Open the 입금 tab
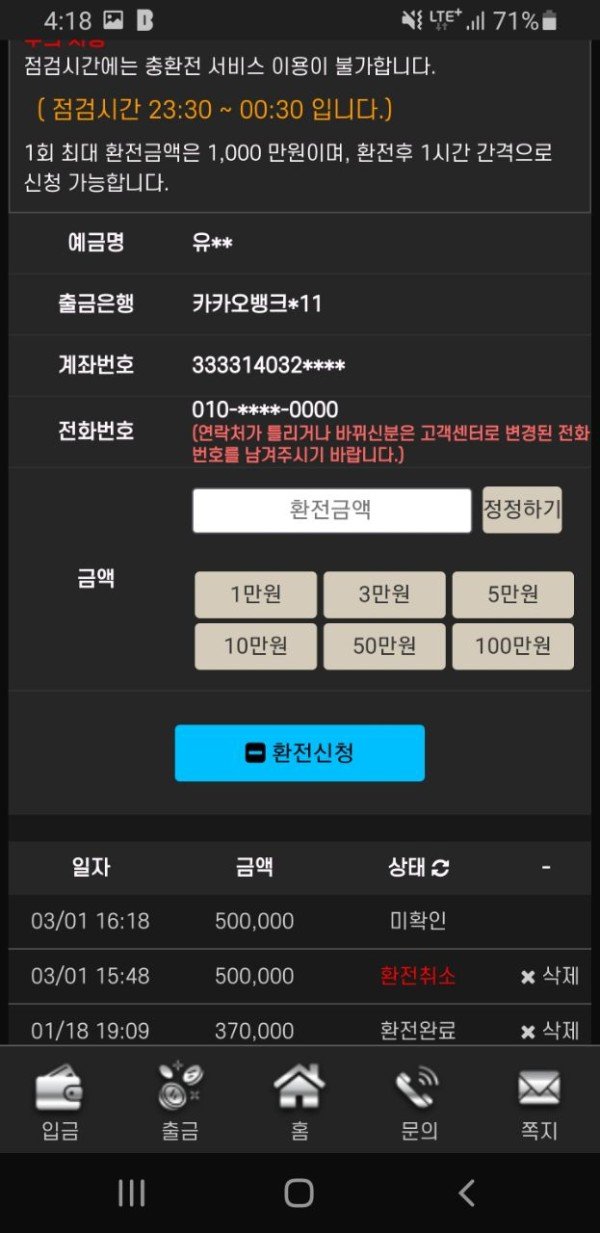Image resolution: width=600 pixels, height=1233 pixels. (60, 1102)
